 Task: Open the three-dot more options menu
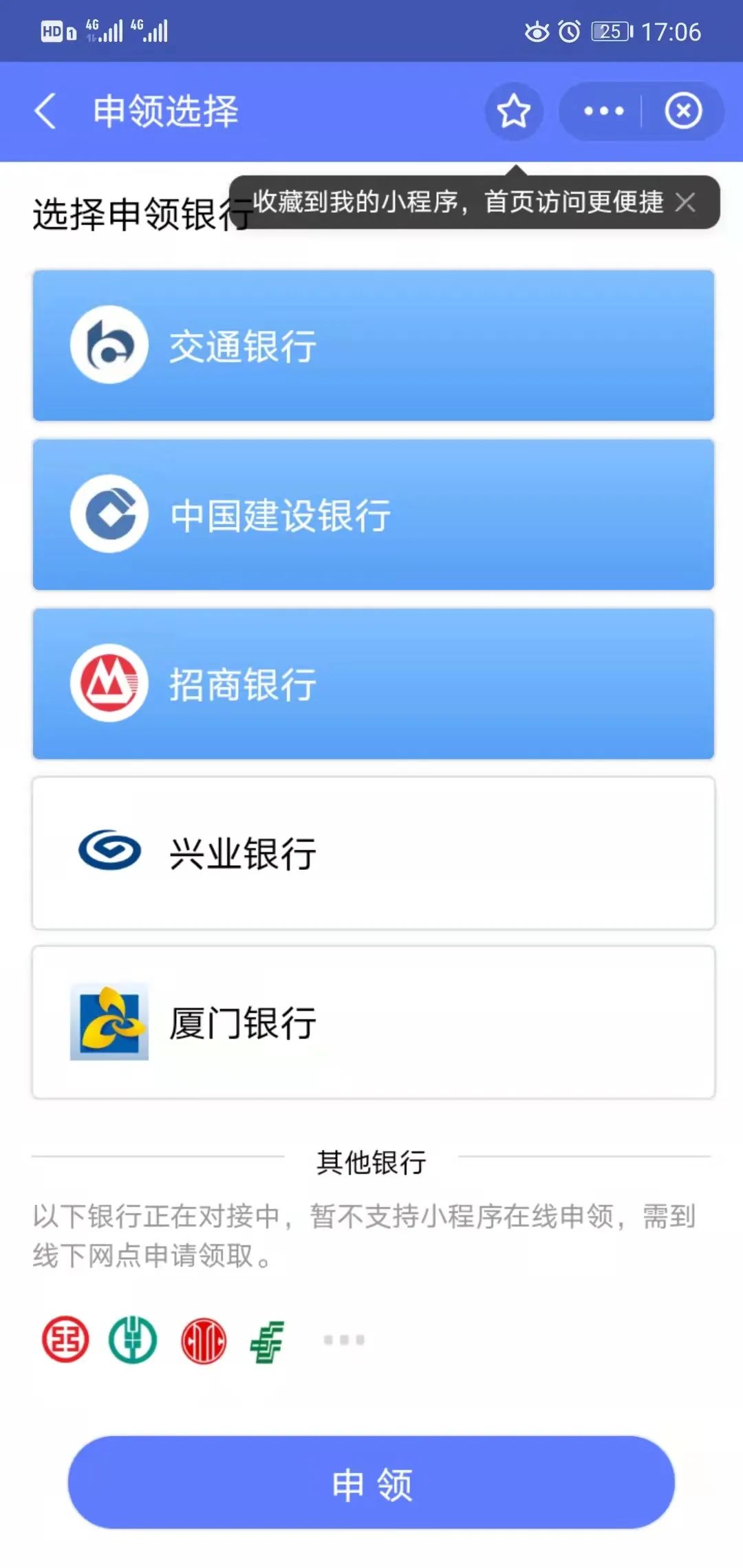603,111
